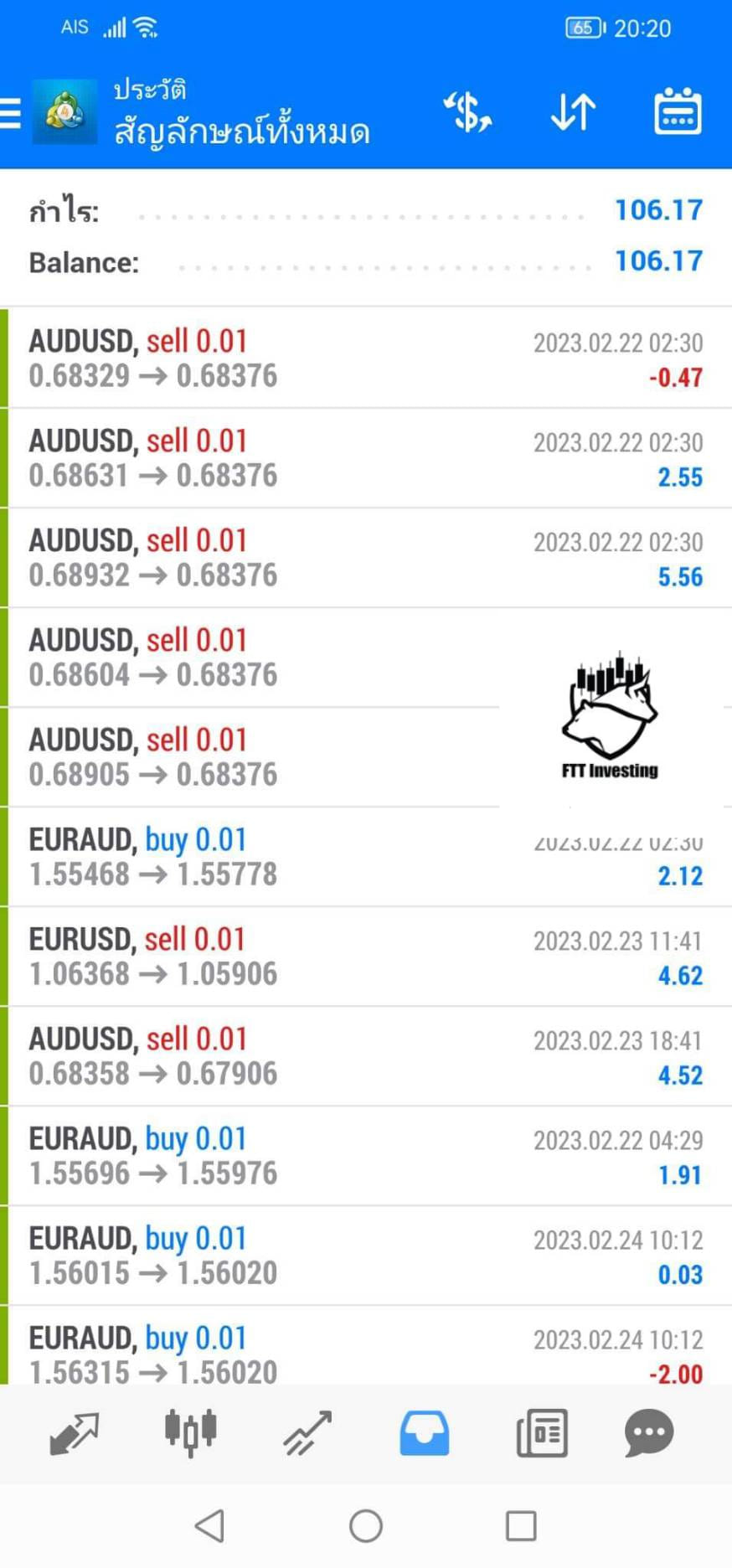Tap the symbol filter dollar icon
Screen dimensions: 732x1568
[x=468, y=112]
